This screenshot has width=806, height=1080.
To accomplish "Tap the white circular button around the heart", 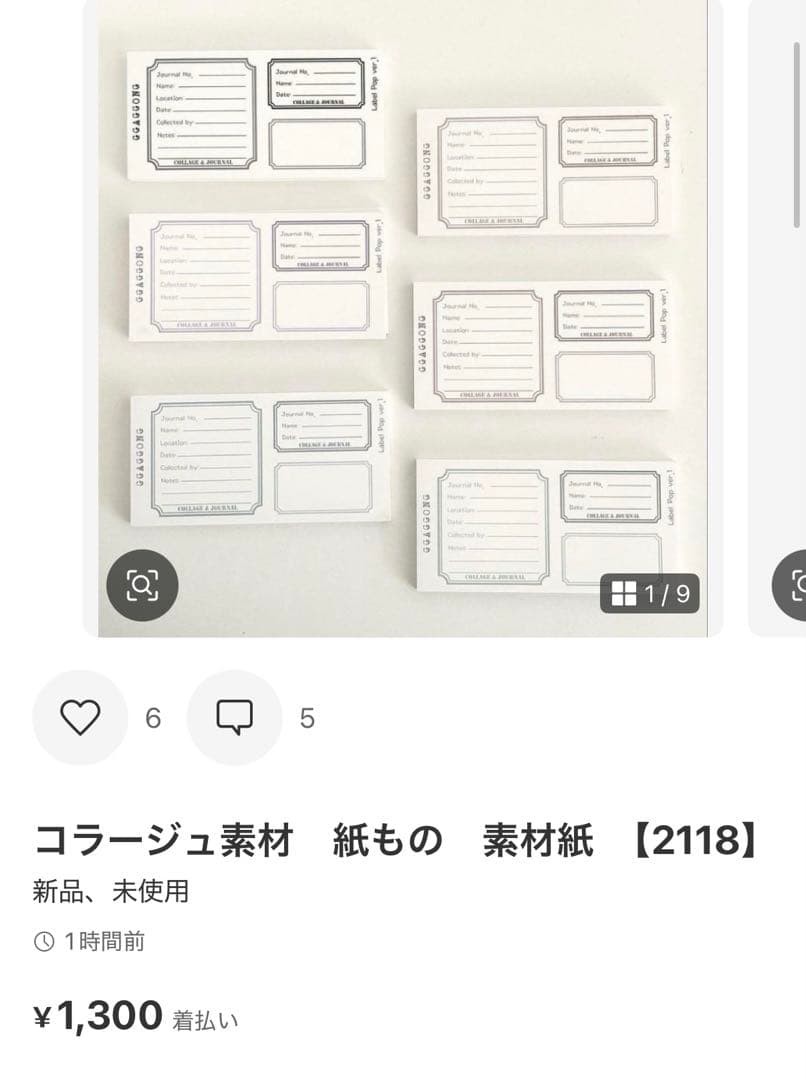I will pyautogui.click(x=80, y=716).
